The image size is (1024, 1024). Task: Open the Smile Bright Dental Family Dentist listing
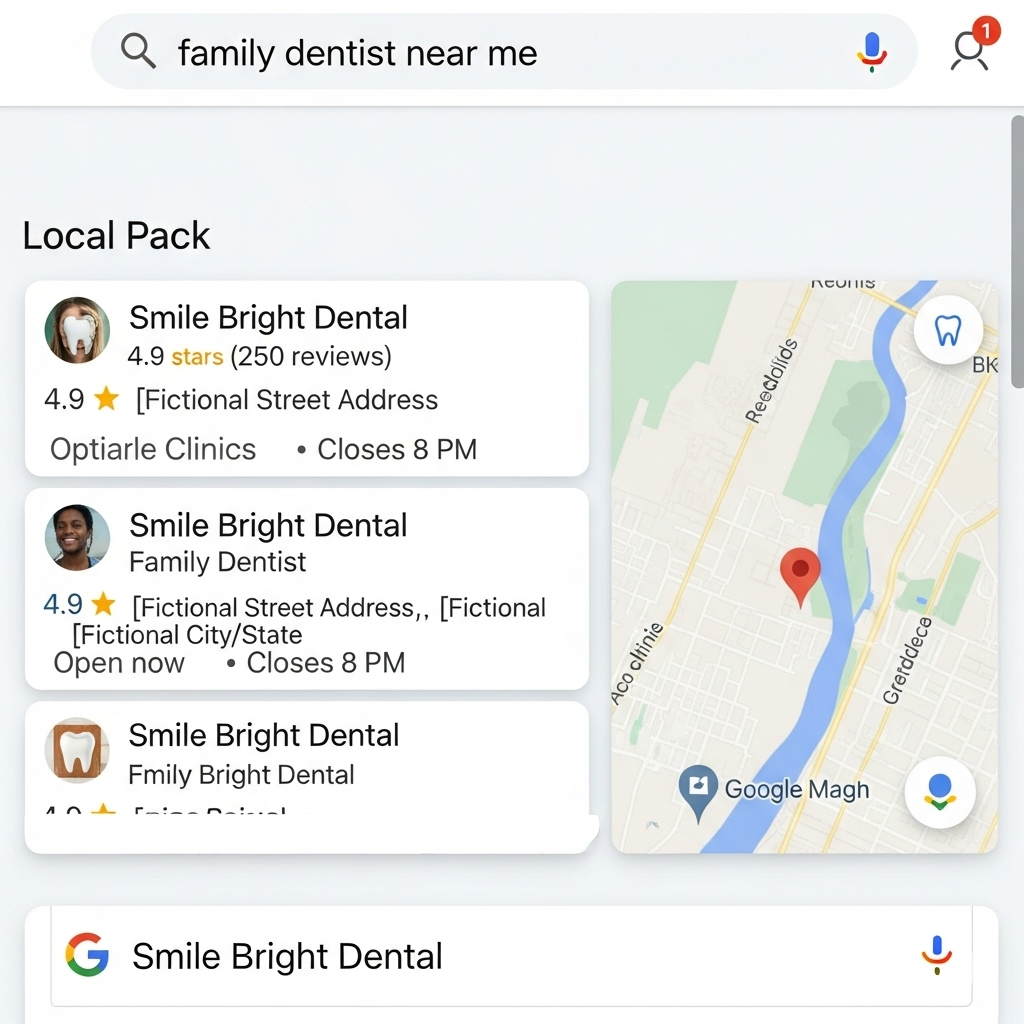(306, 588)
